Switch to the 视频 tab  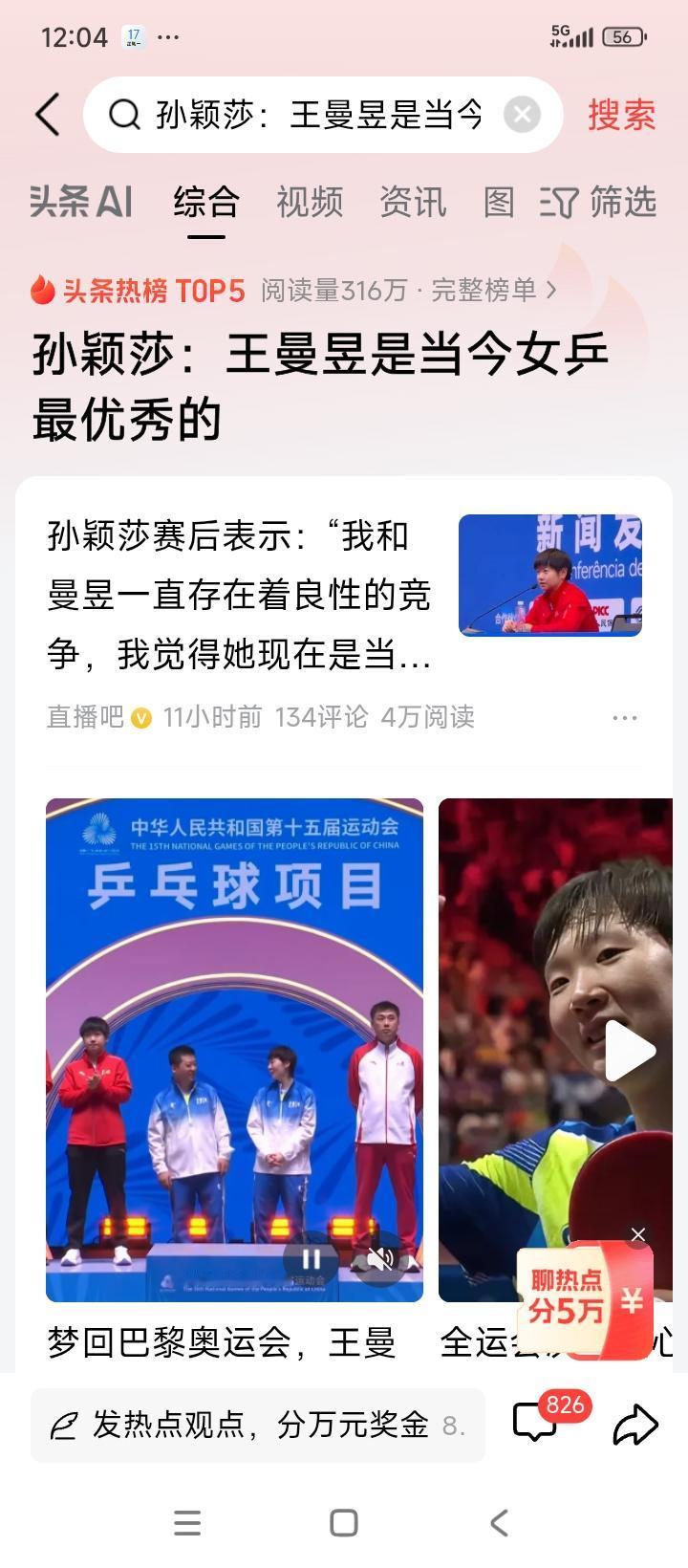click(309, 202)
